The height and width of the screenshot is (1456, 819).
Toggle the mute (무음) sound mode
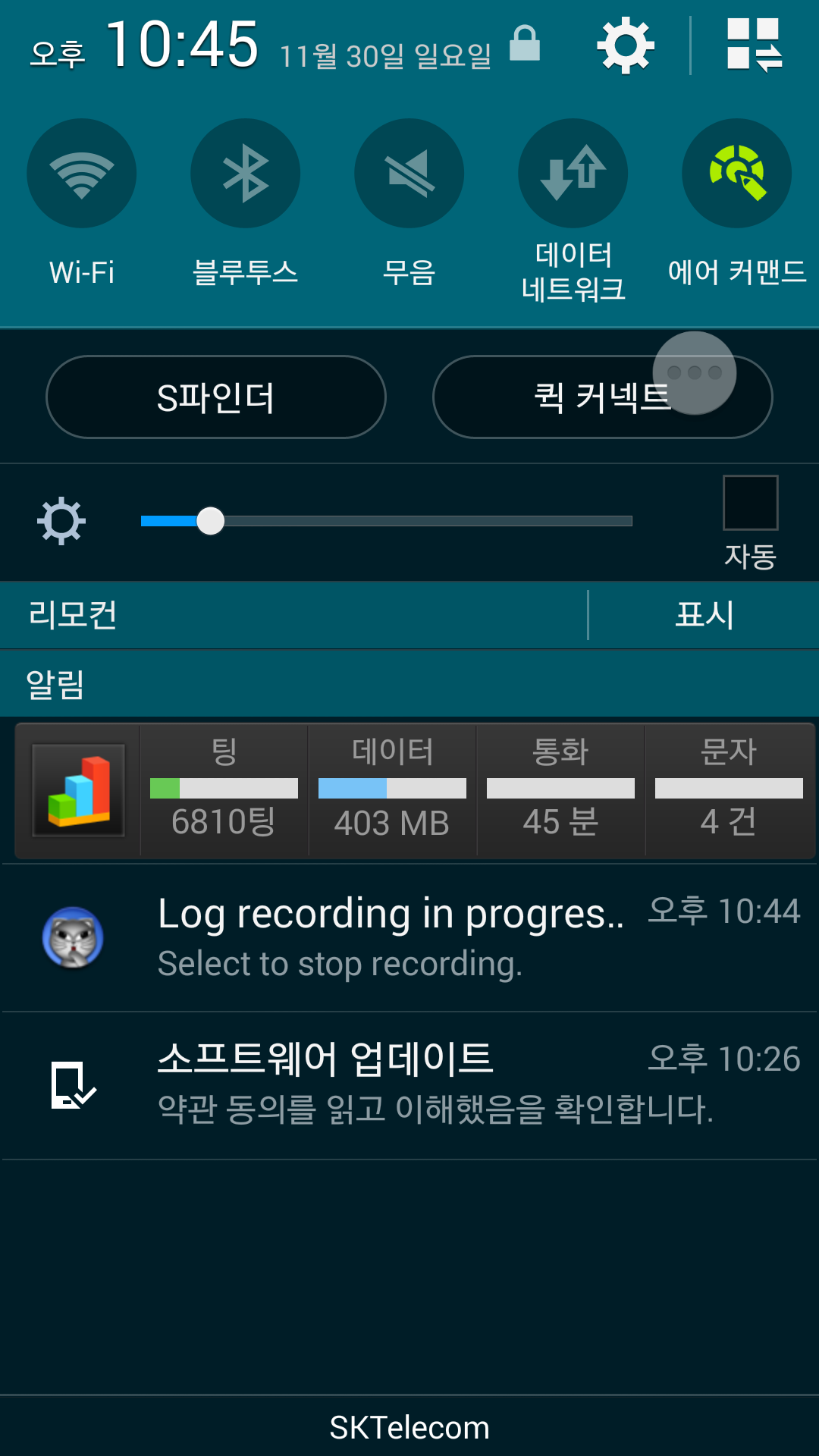tap(409, 174)
